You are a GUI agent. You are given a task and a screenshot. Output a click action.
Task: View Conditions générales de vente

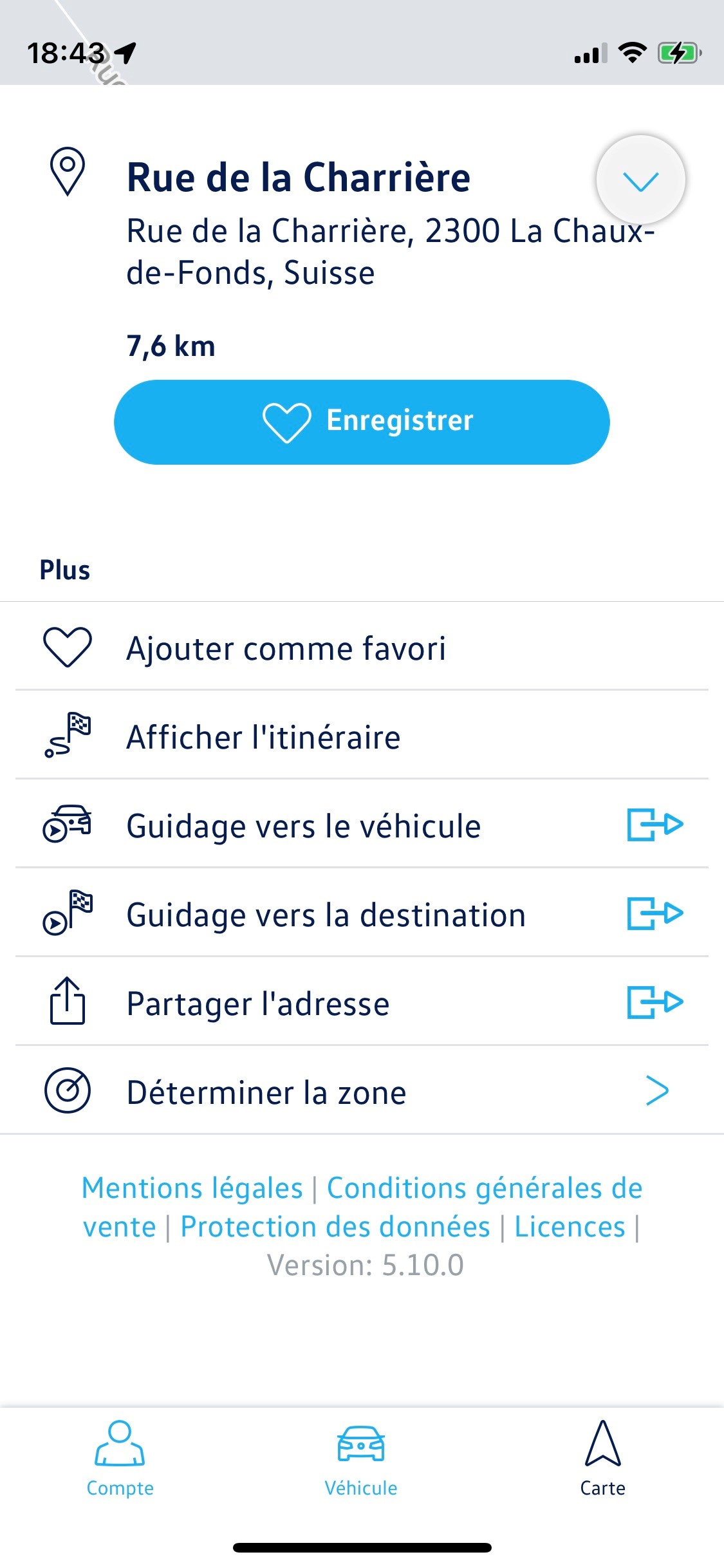point(484,1188)
